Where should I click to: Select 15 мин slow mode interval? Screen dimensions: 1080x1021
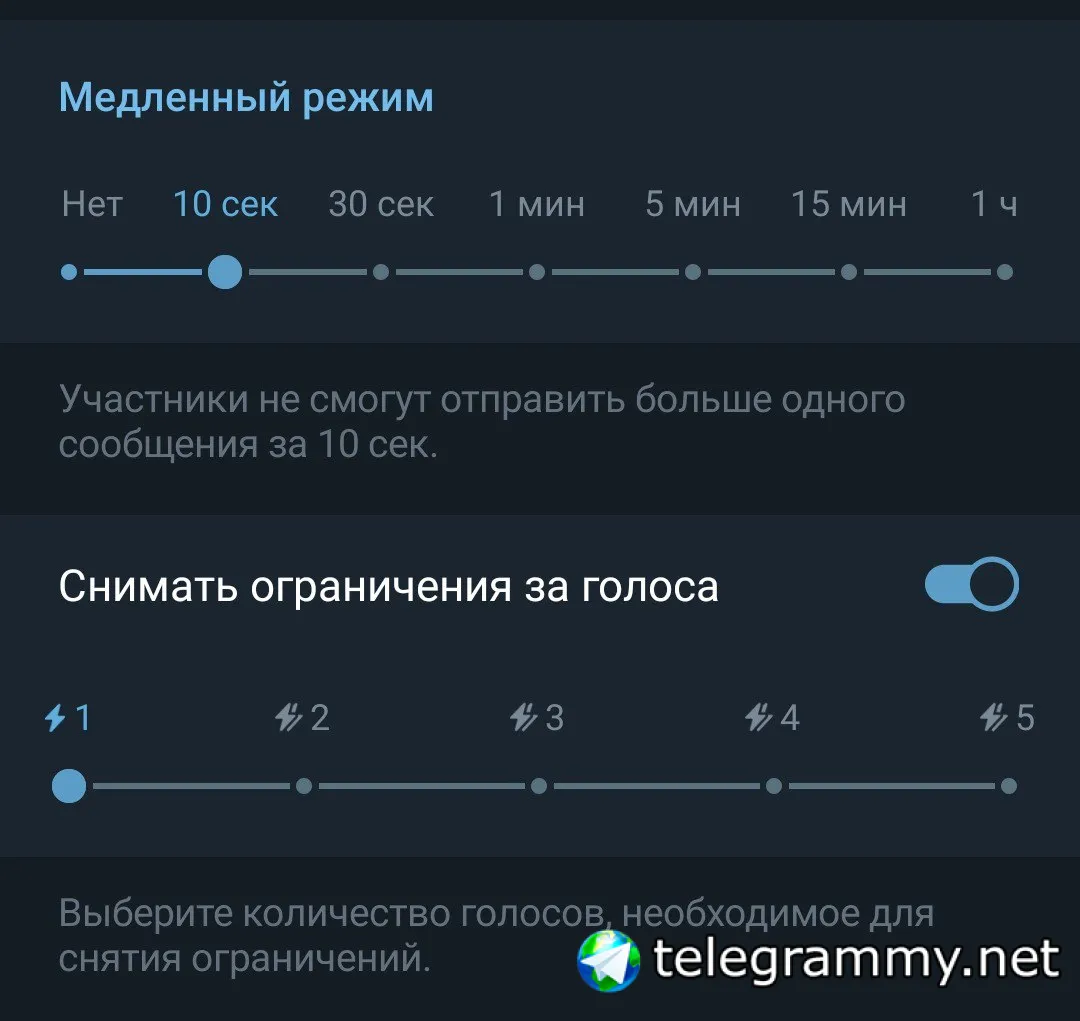coord(849,271)
